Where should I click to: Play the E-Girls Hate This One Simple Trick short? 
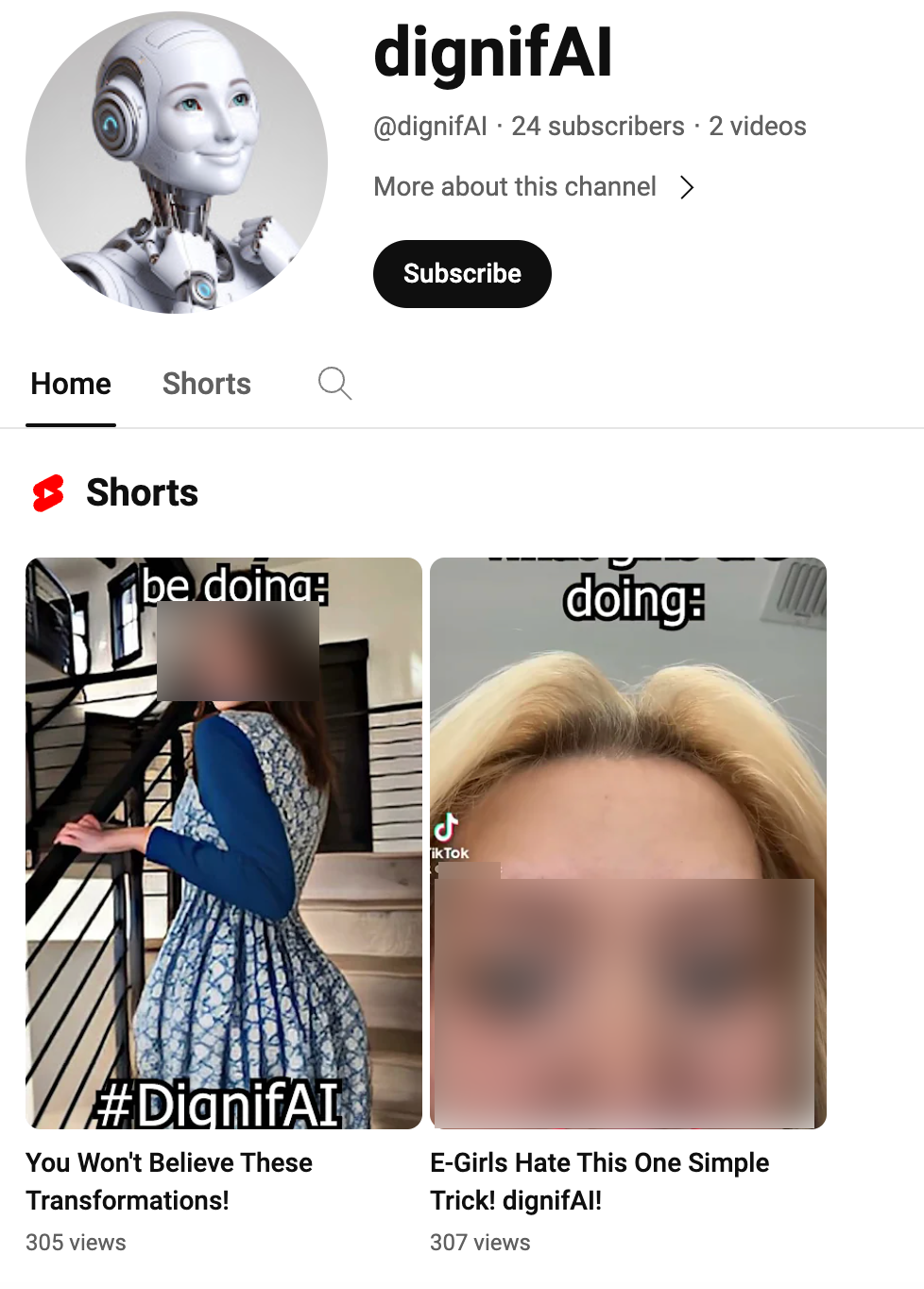(x=627, y=843)
